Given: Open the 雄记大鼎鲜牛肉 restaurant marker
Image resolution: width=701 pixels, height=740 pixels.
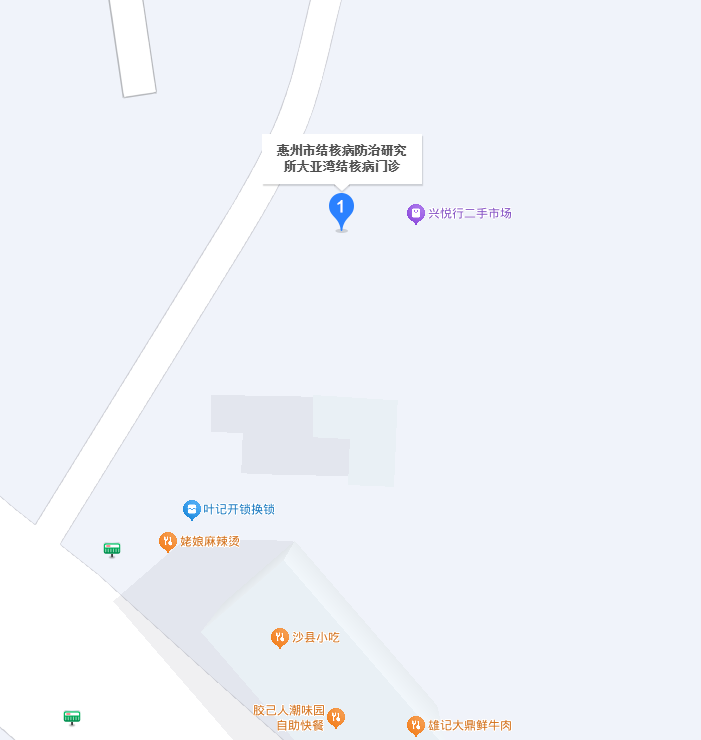Looking at the screenshot, I should 416,725.
